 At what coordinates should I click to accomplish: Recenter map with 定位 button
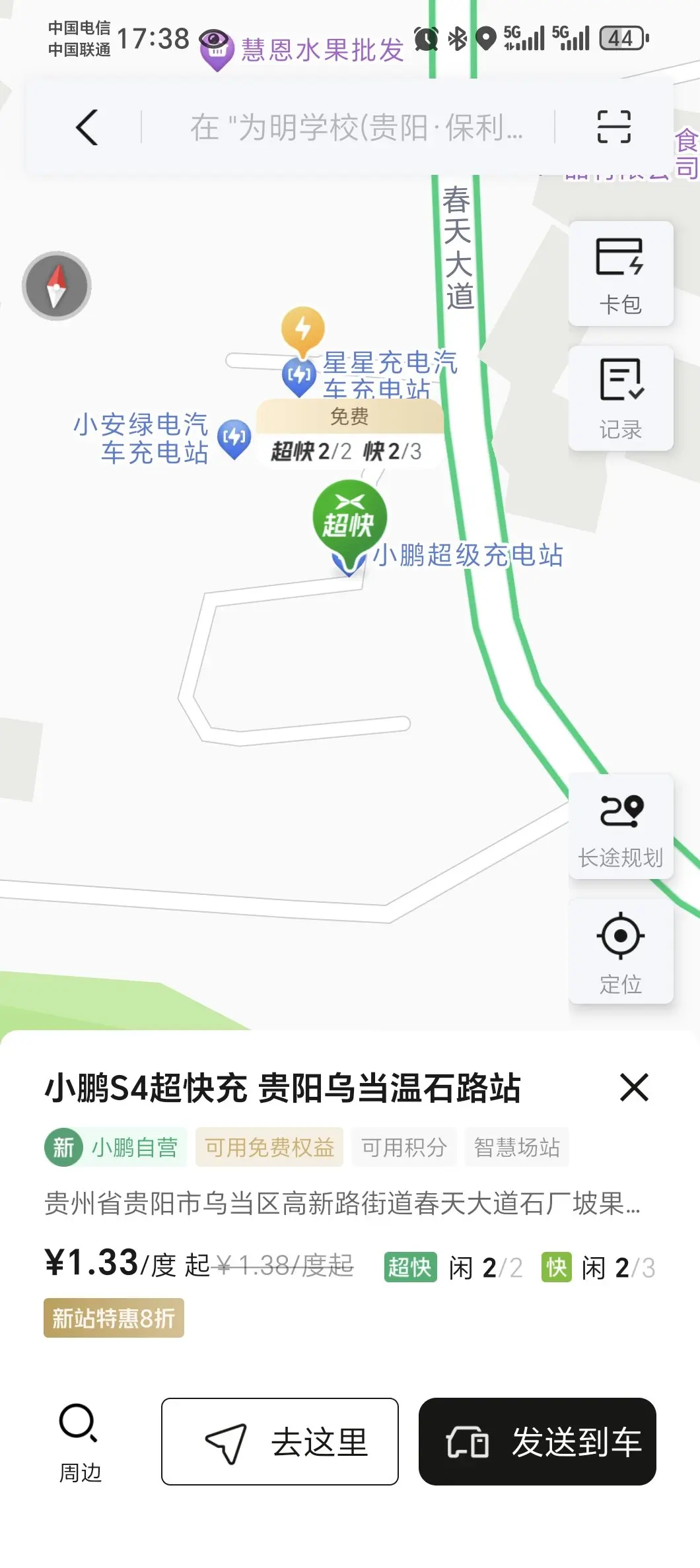coord(621,952)
